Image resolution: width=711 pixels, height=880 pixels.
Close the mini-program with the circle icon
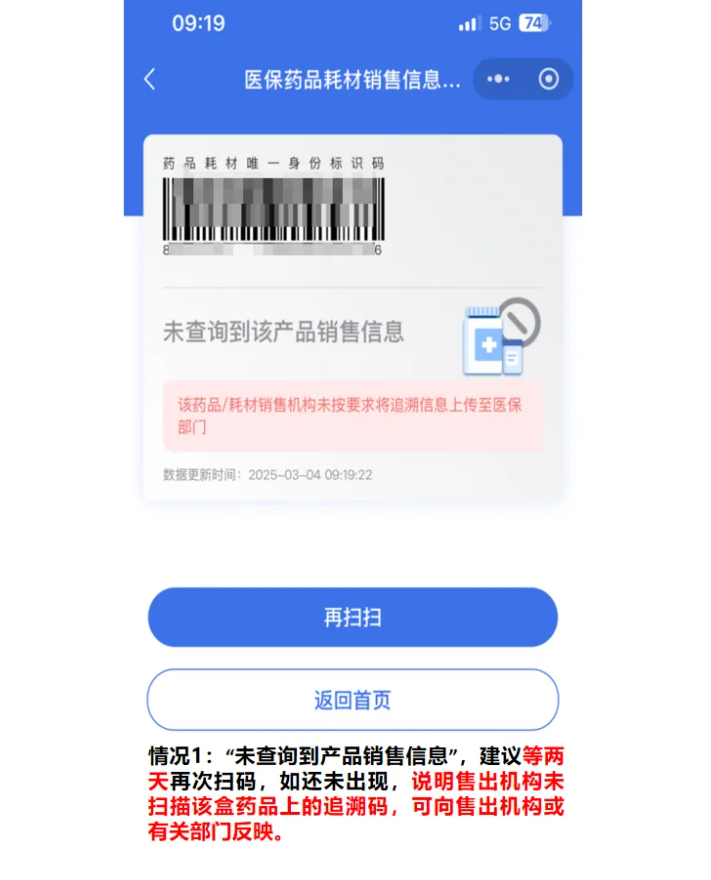[x=549, y=80]
